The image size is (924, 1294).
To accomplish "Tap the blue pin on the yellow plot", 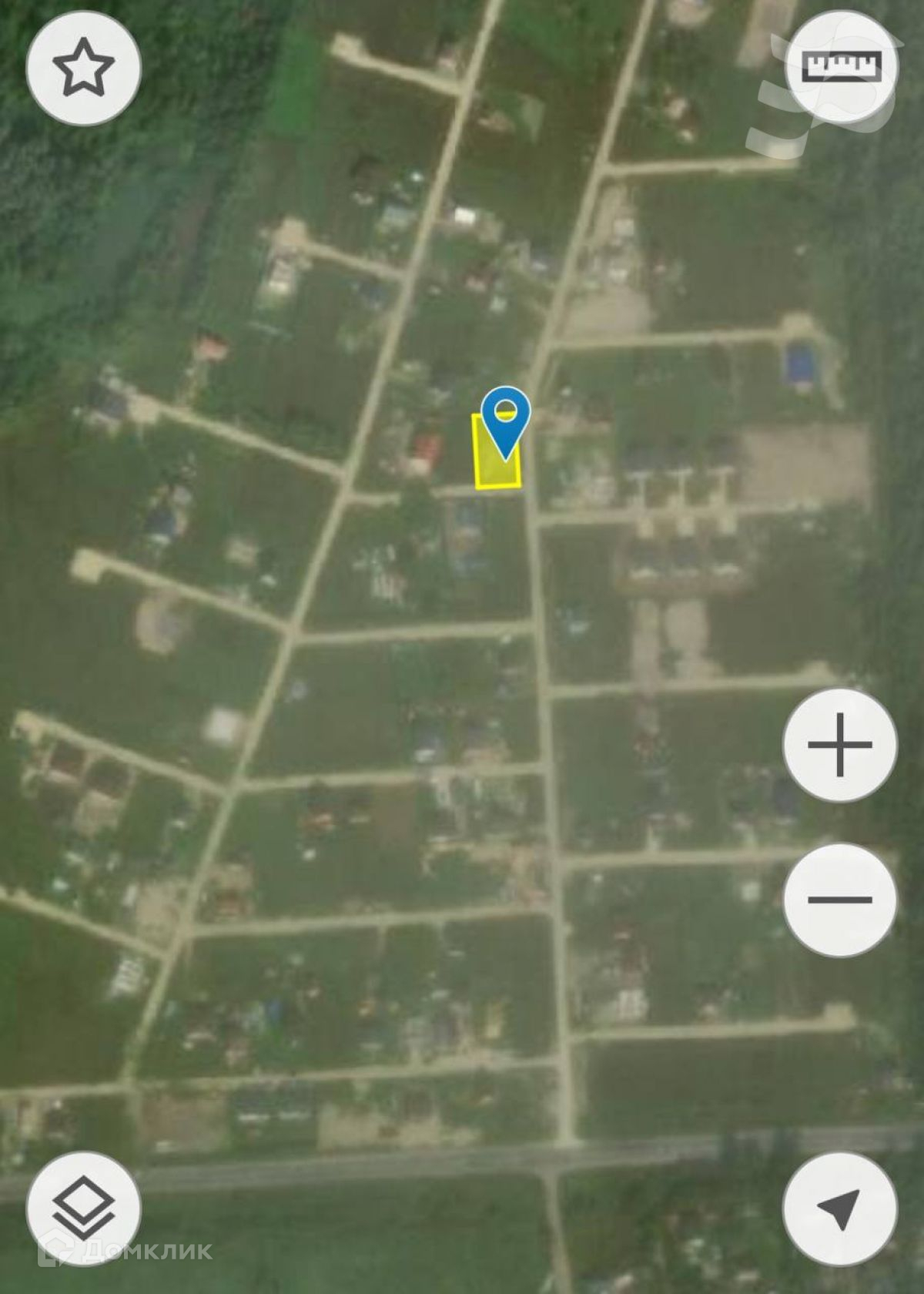I will click(x=505, y=420).
